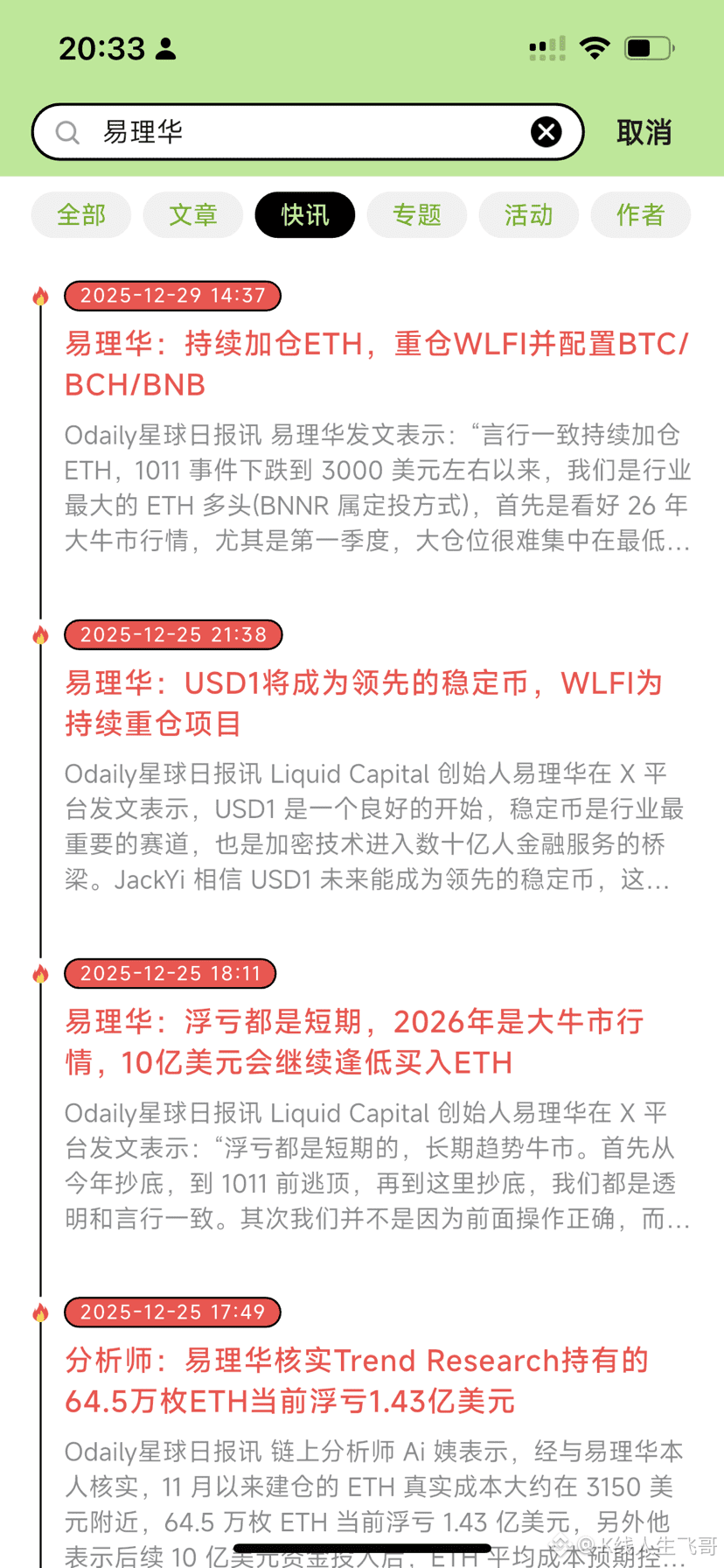Select the 快讯 tab
Image resolution: width=724 pixels, height=1568 pixels.
coord(305,215)
